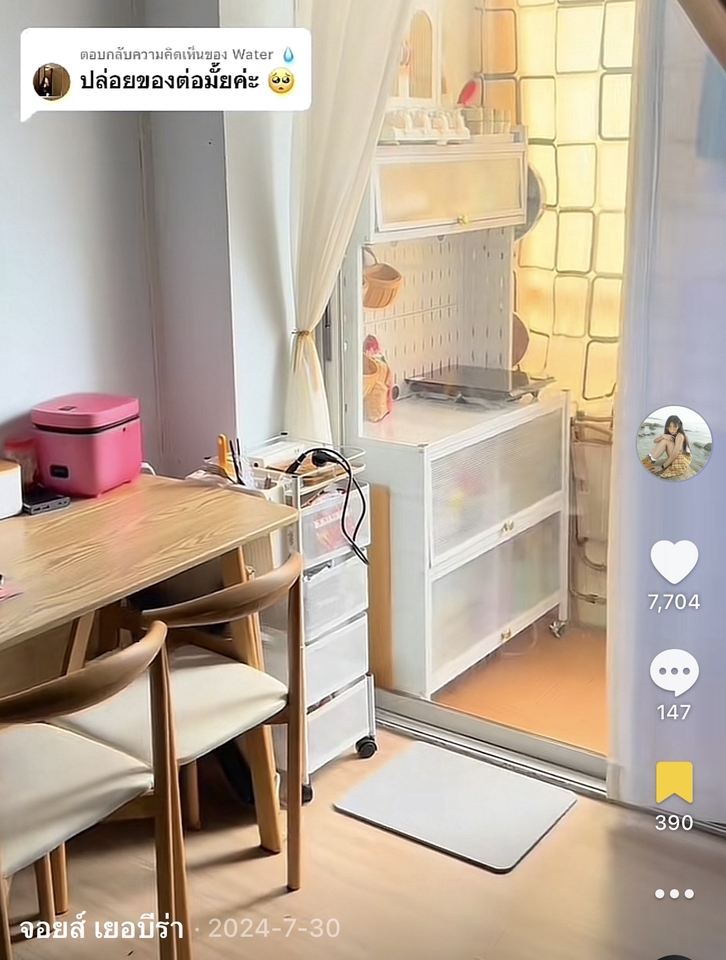Open the three-dot more options menu
726x960 pixels.
coord(674,893)
